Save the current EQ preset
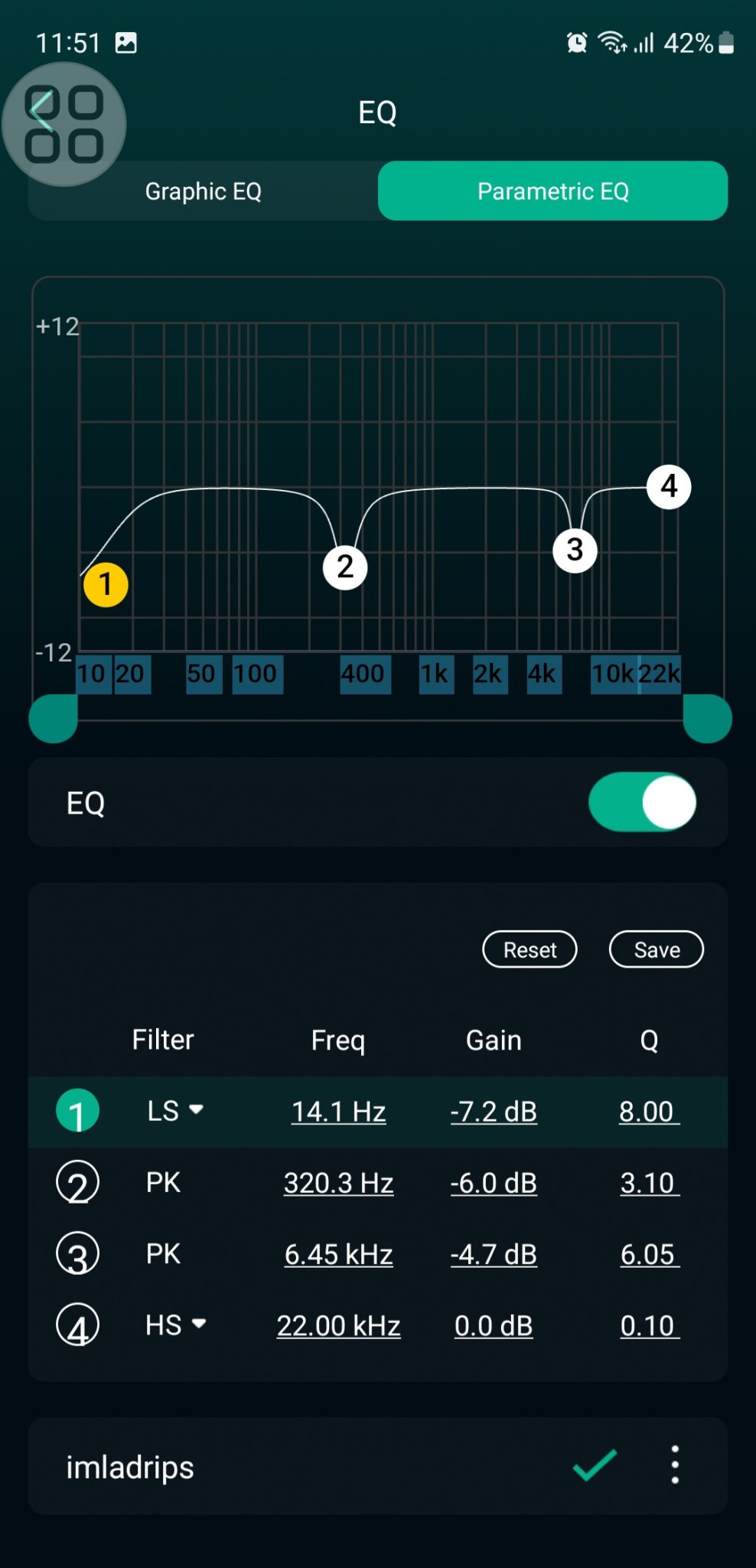This screenshot has height=1568, width=756. pyautogui.click(x=657, y=949)
